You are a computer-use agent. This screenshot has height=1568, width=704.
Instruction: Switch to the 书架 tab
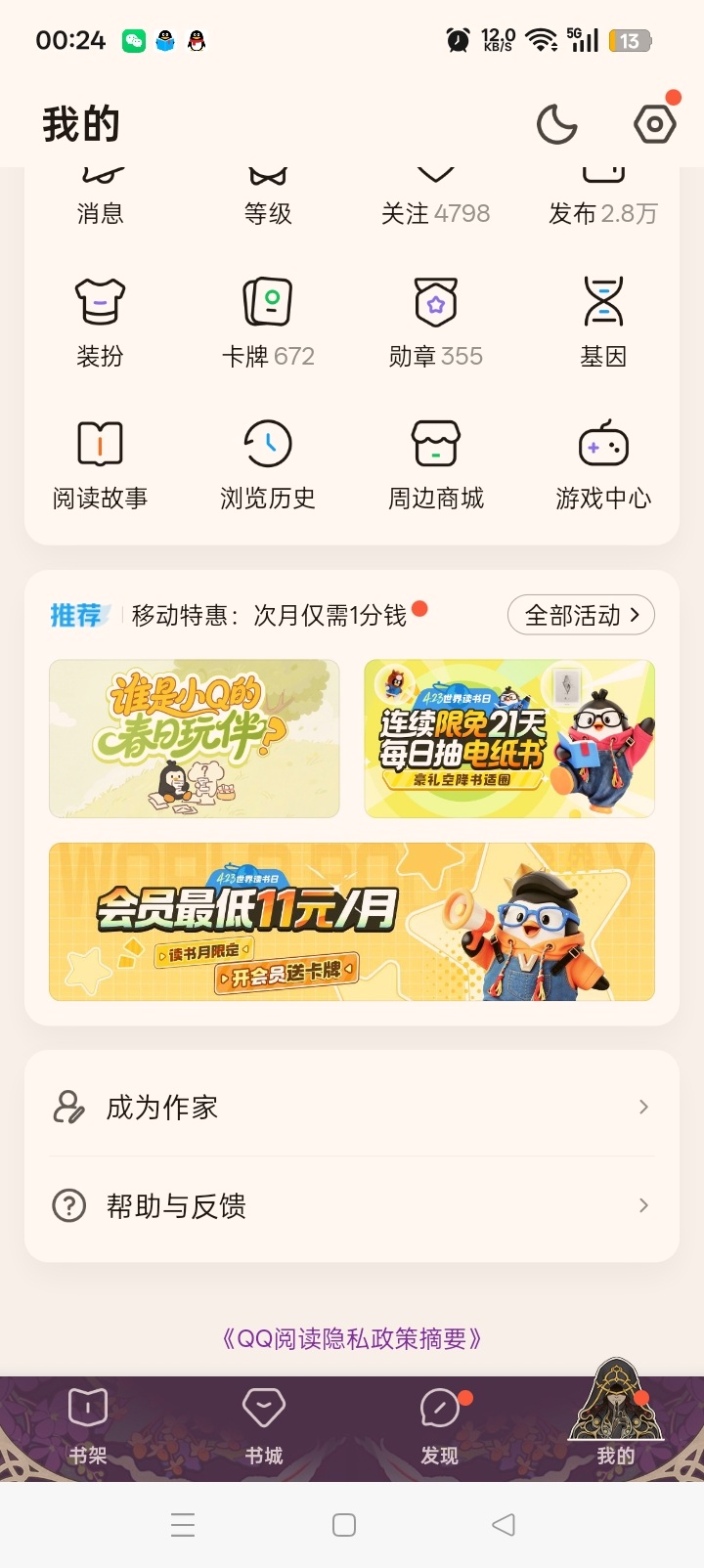click(x=88, y=1427)
